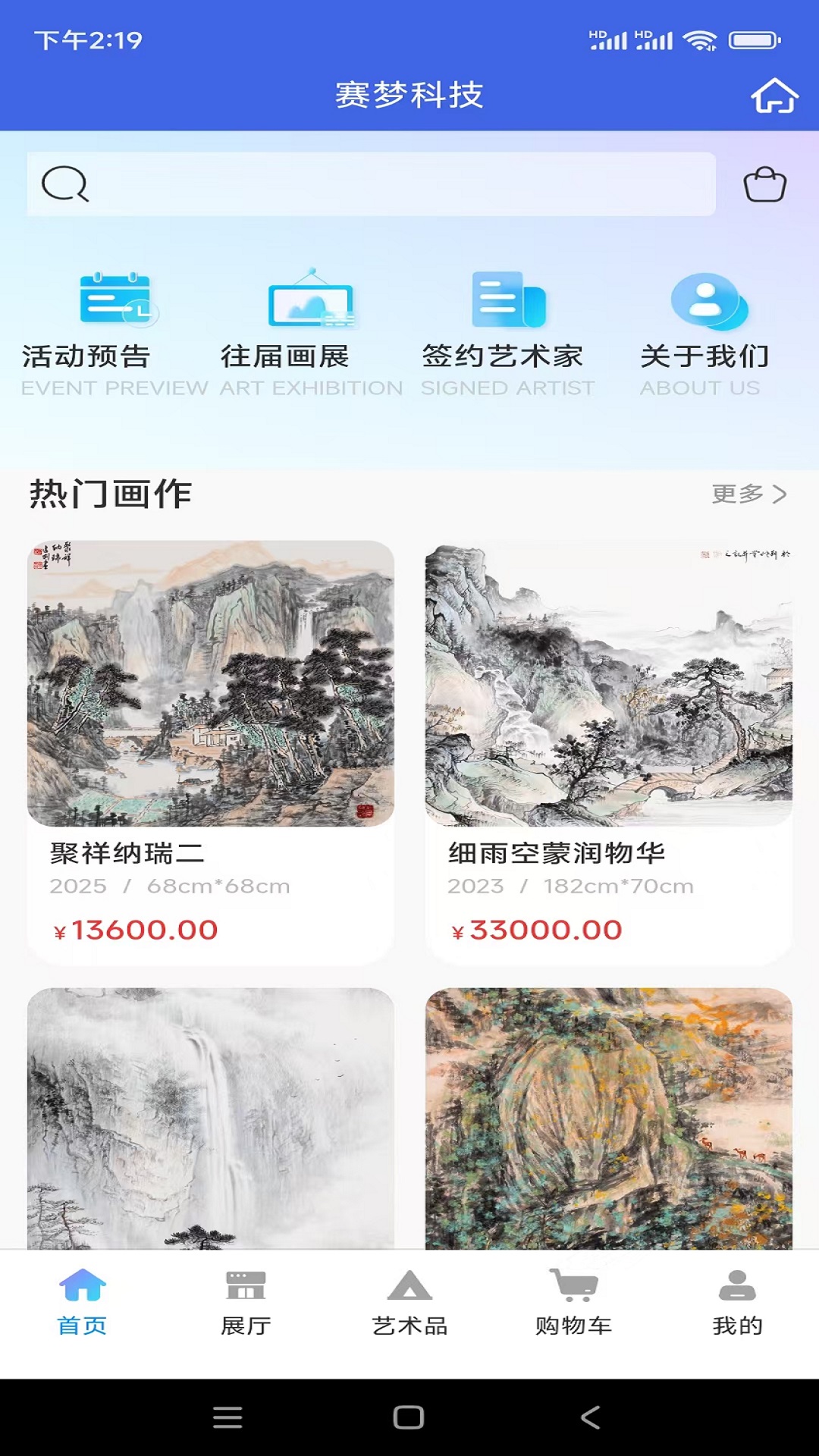The image size is (819, 1456).
Task: Open the system recent apps menu
Action: tap(227, 1417)
